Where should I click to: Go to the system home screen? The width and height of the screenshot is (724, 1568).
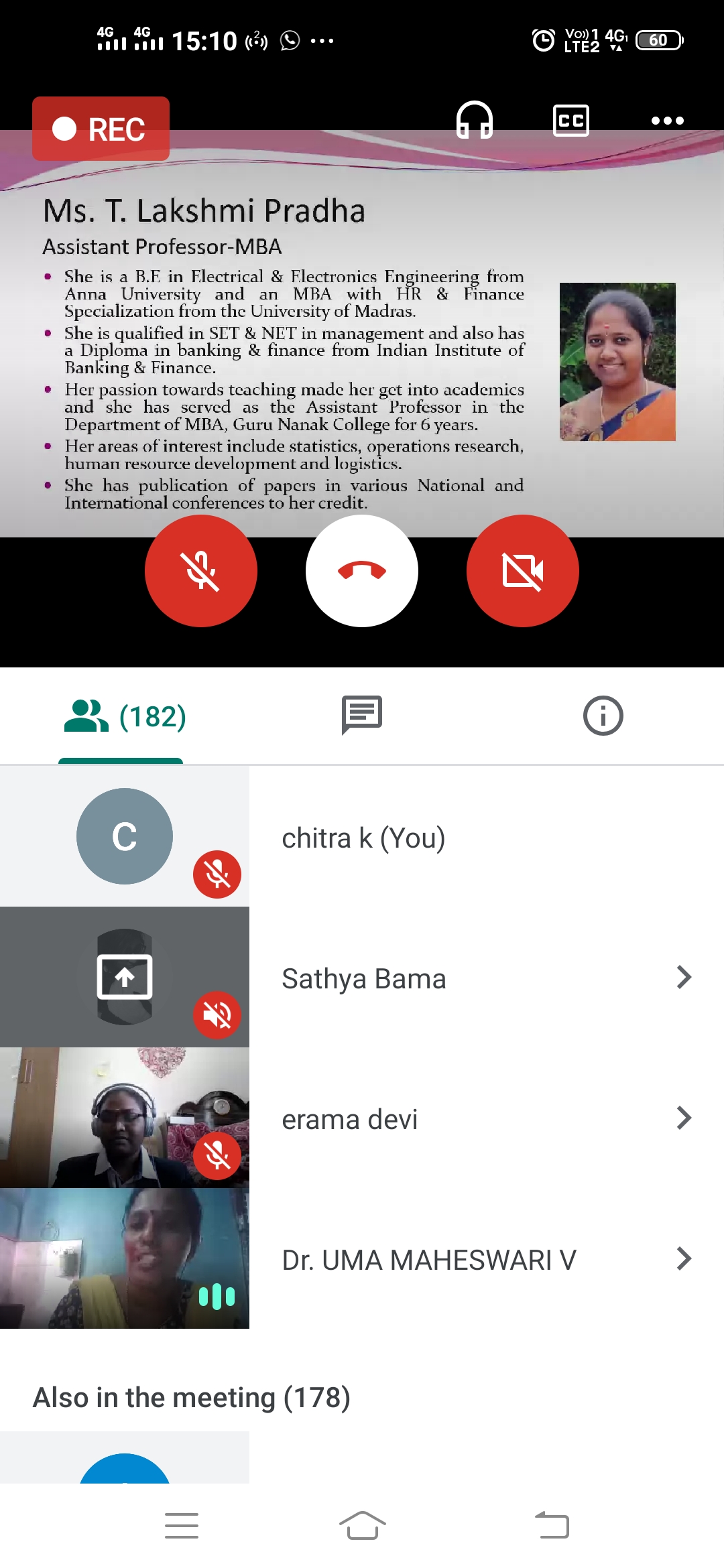[x=362, y=1526]
